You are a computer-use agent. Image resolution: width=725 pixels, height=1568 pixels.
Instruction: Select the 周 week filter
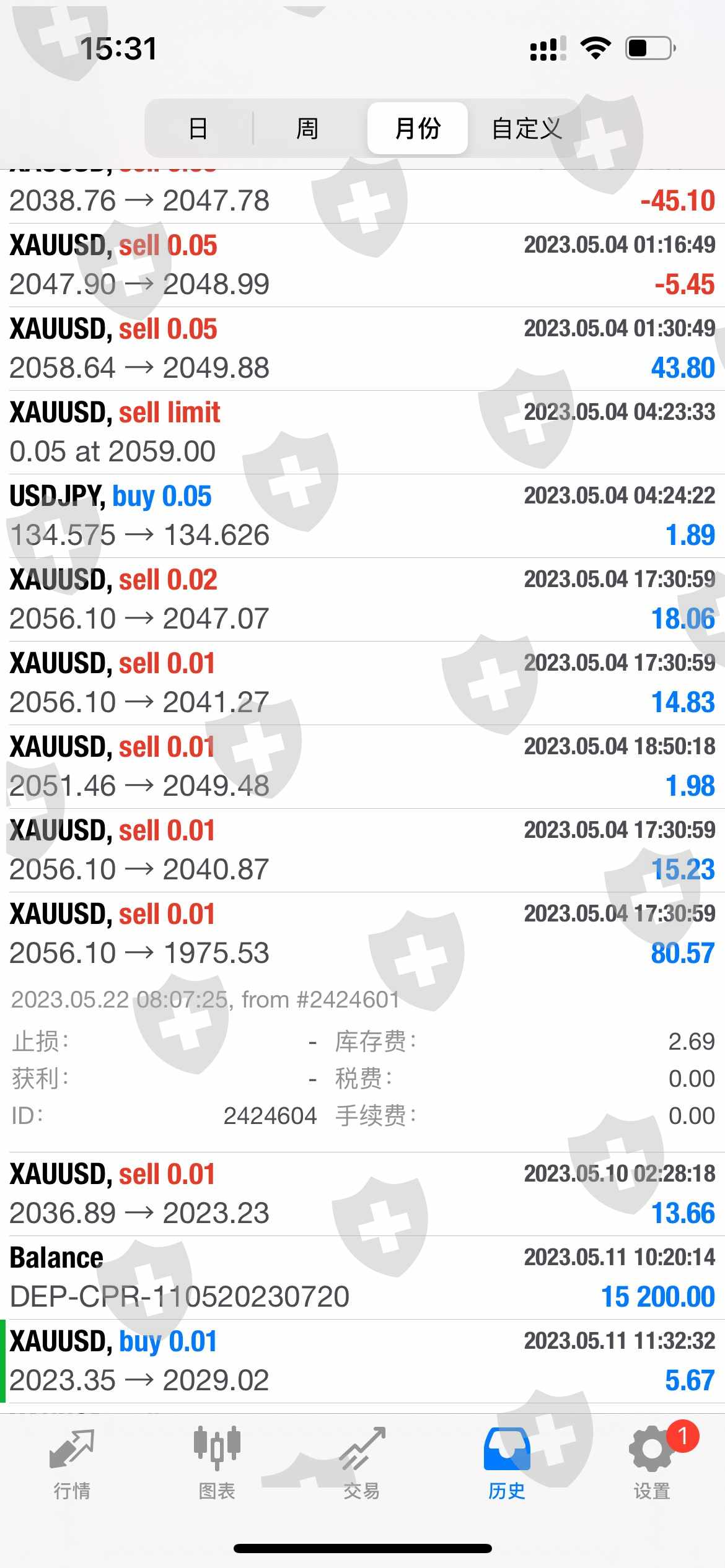tap(307, 128)
